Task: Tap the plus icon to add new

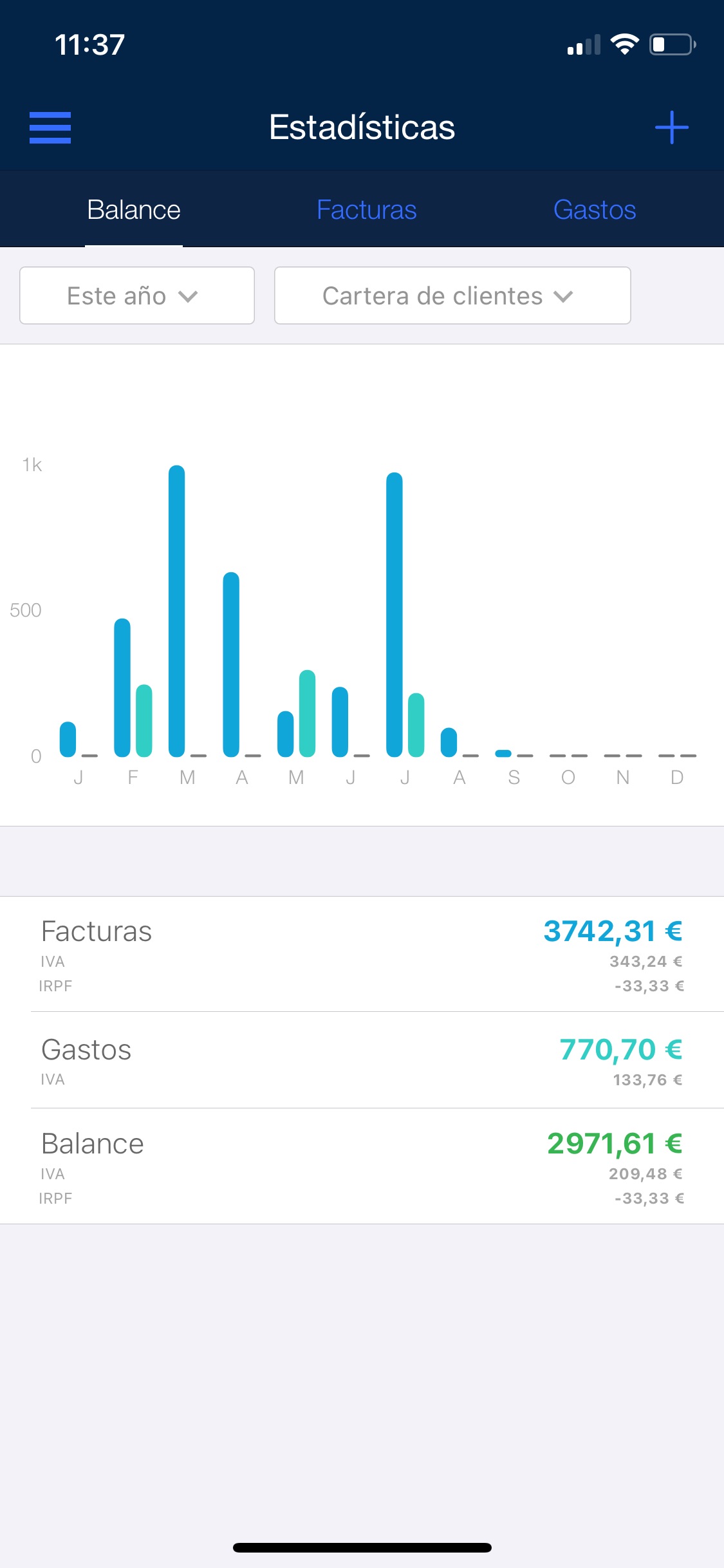Action: pos(672,127)
